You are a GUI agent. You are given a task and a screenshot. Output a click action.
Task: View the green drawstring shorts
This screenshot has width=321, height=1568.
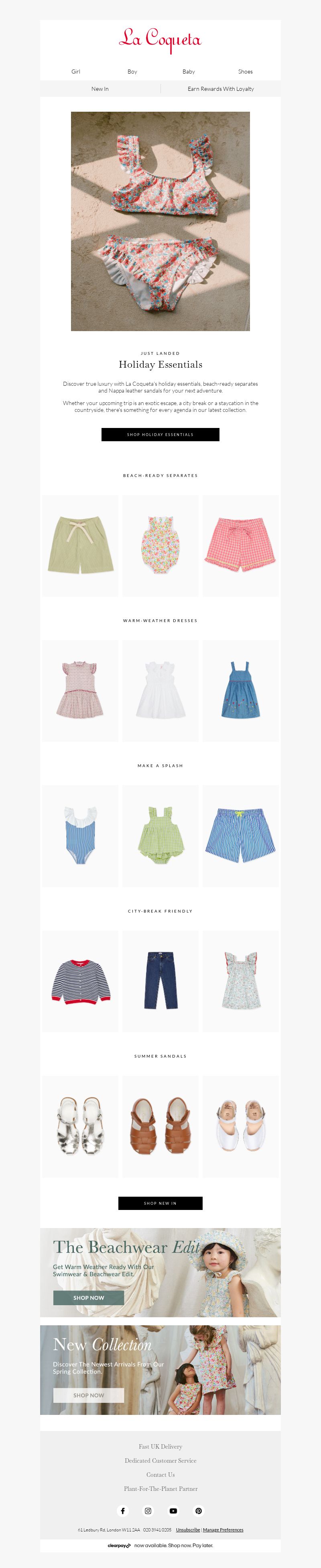coord(80,545)
